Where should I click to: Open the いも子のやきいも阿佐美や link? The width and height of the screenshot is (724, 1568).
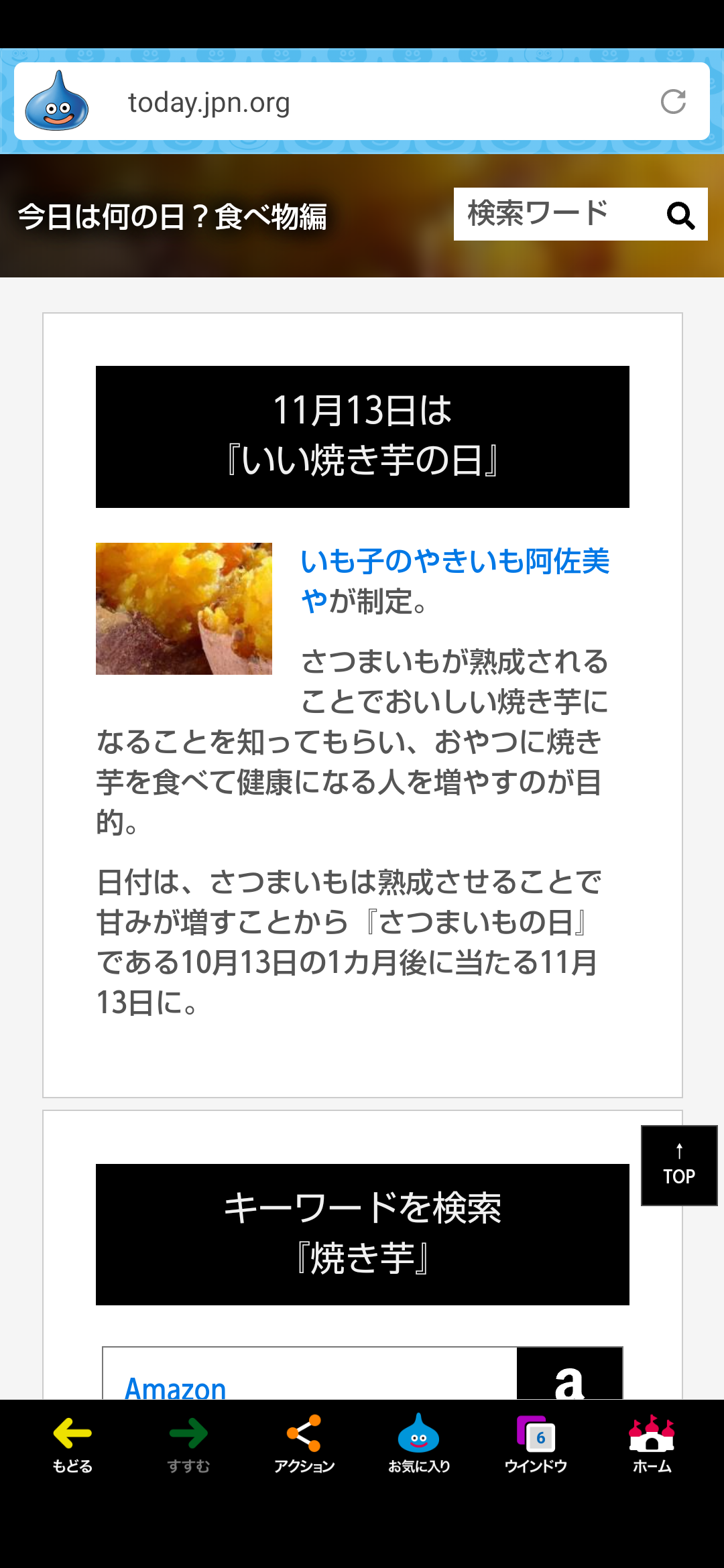pos(455,580)
